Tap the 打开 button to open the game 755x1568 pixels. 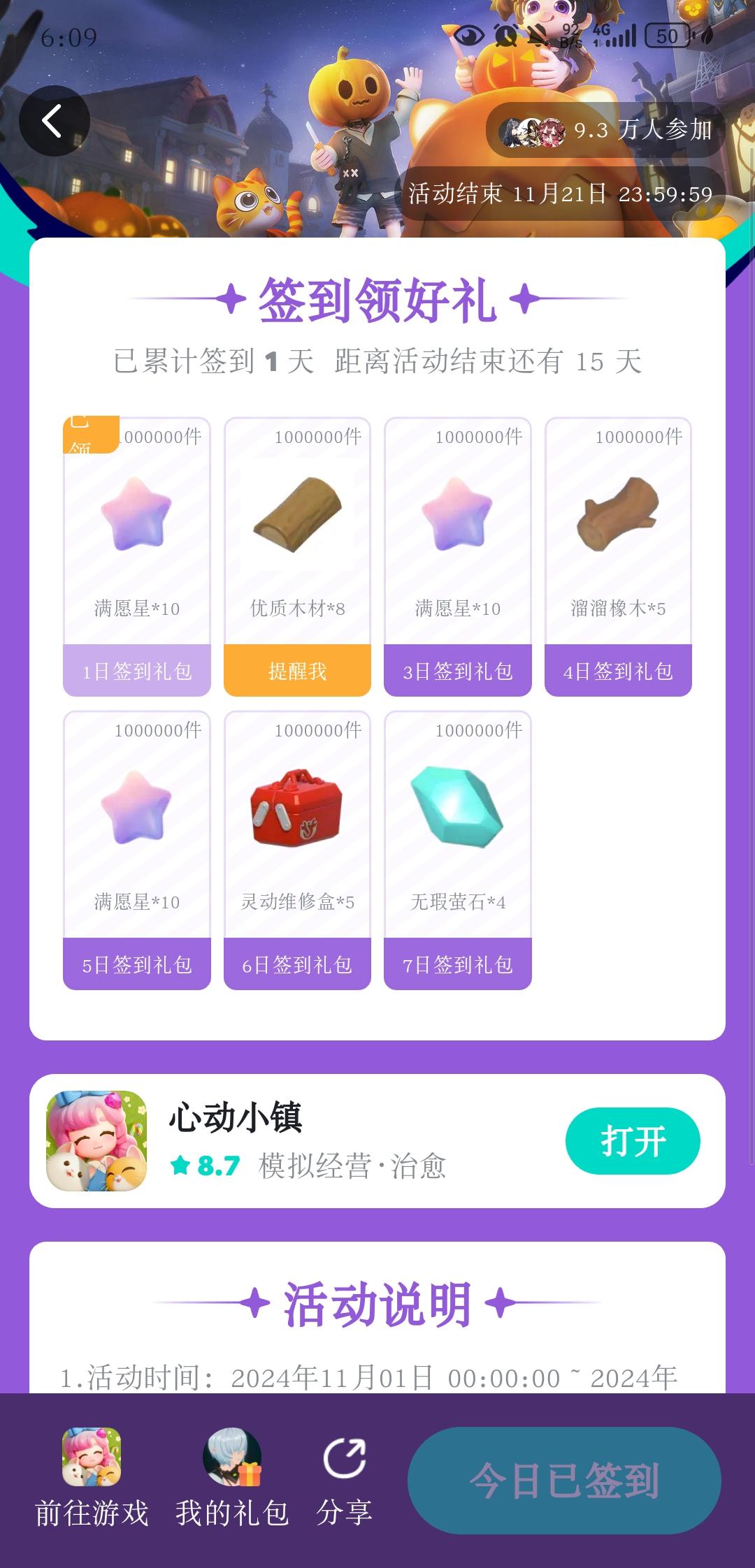(632, 1140)
